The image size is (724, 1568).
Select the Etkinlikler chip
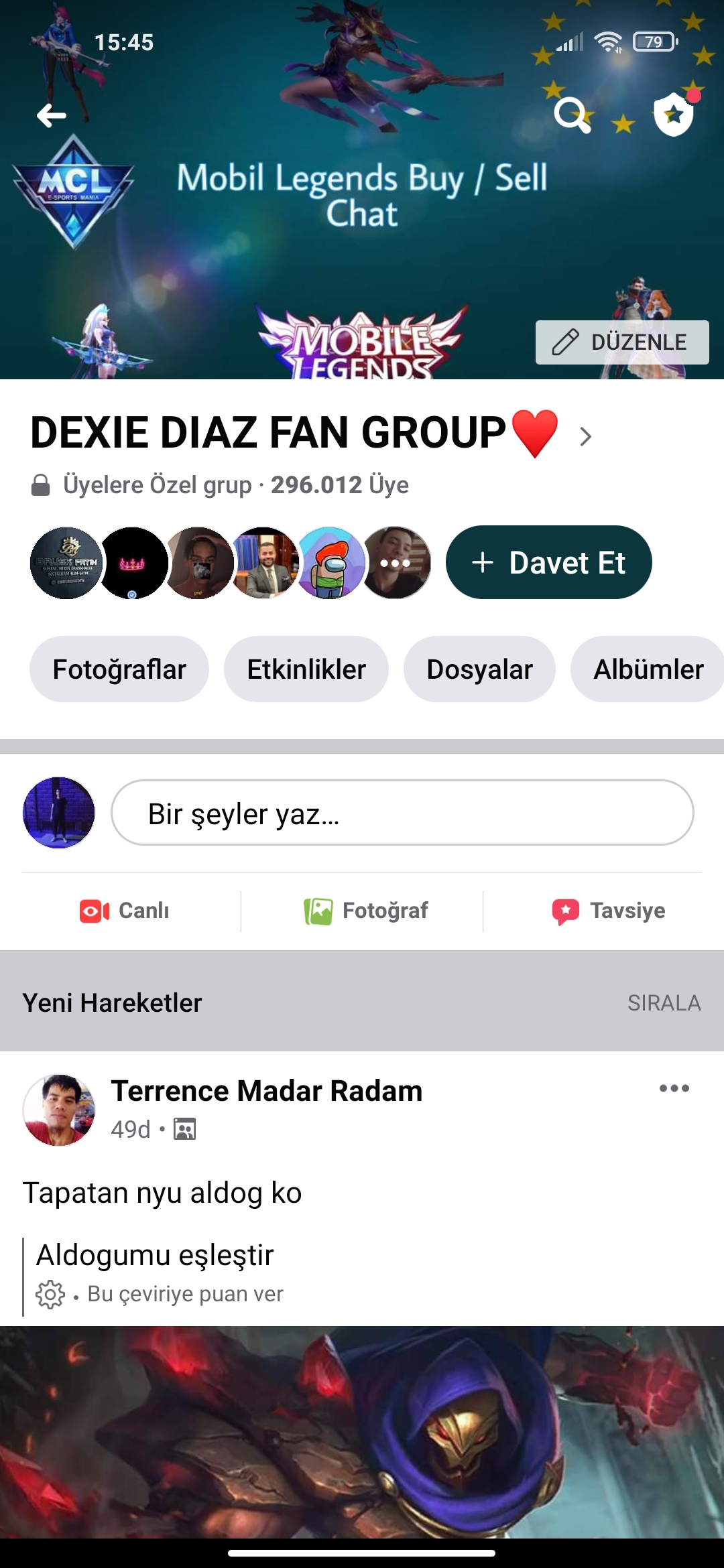306,669
